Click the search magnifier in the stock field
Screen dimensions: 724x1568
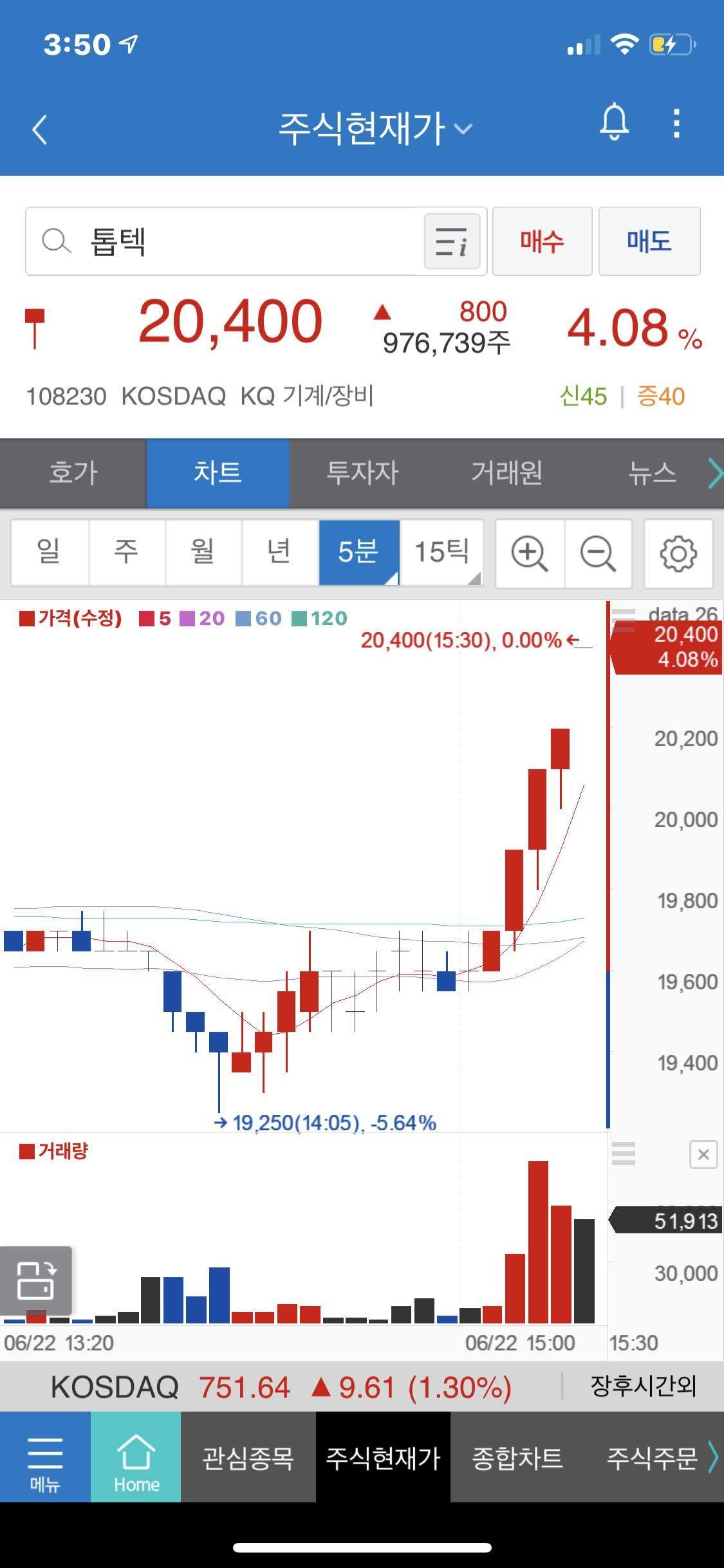click(x=57, y=243)
